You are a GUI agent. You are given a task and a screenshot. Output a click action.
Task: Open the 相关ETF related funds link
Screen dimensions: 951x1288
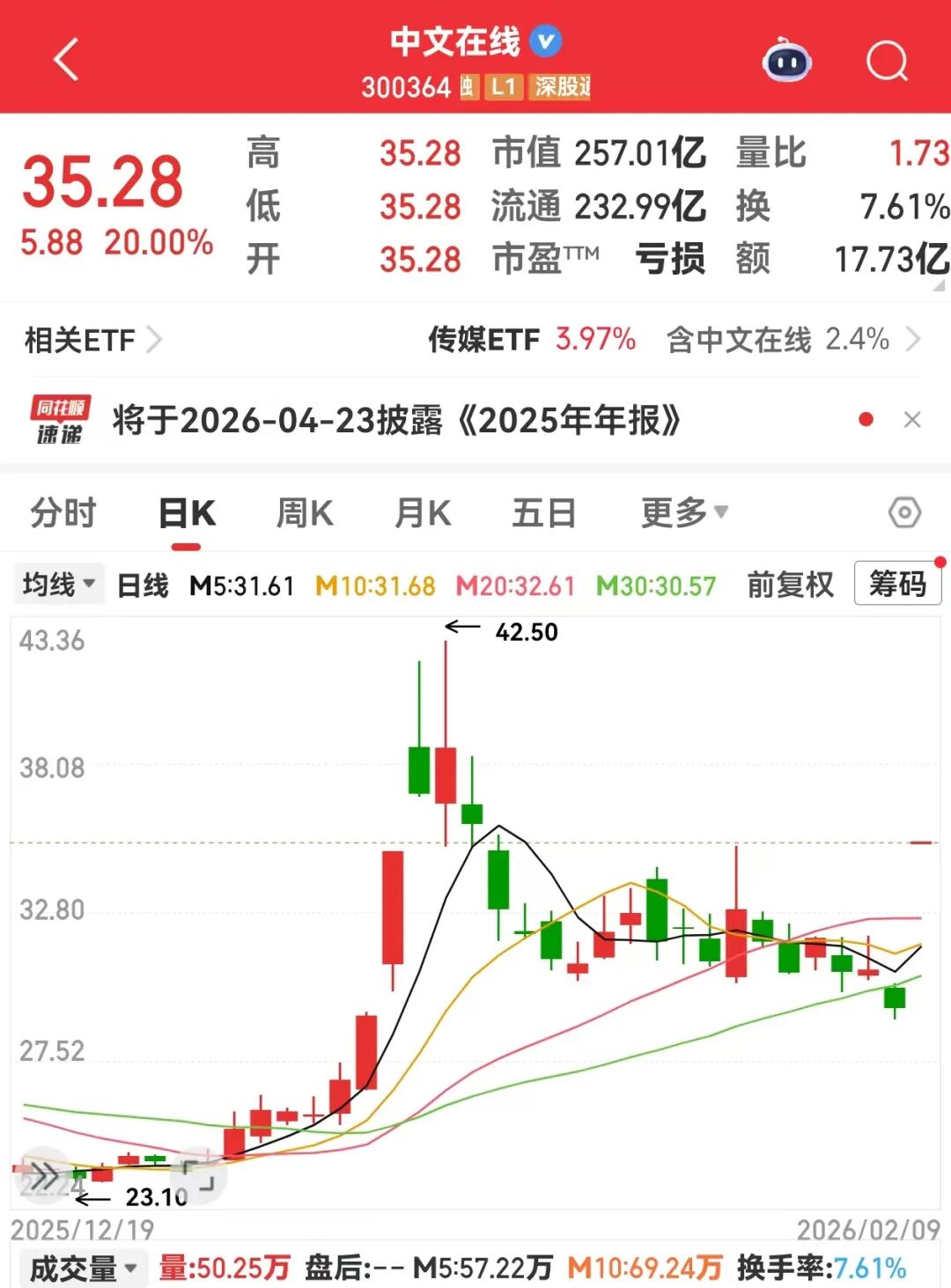pos(91,340)
